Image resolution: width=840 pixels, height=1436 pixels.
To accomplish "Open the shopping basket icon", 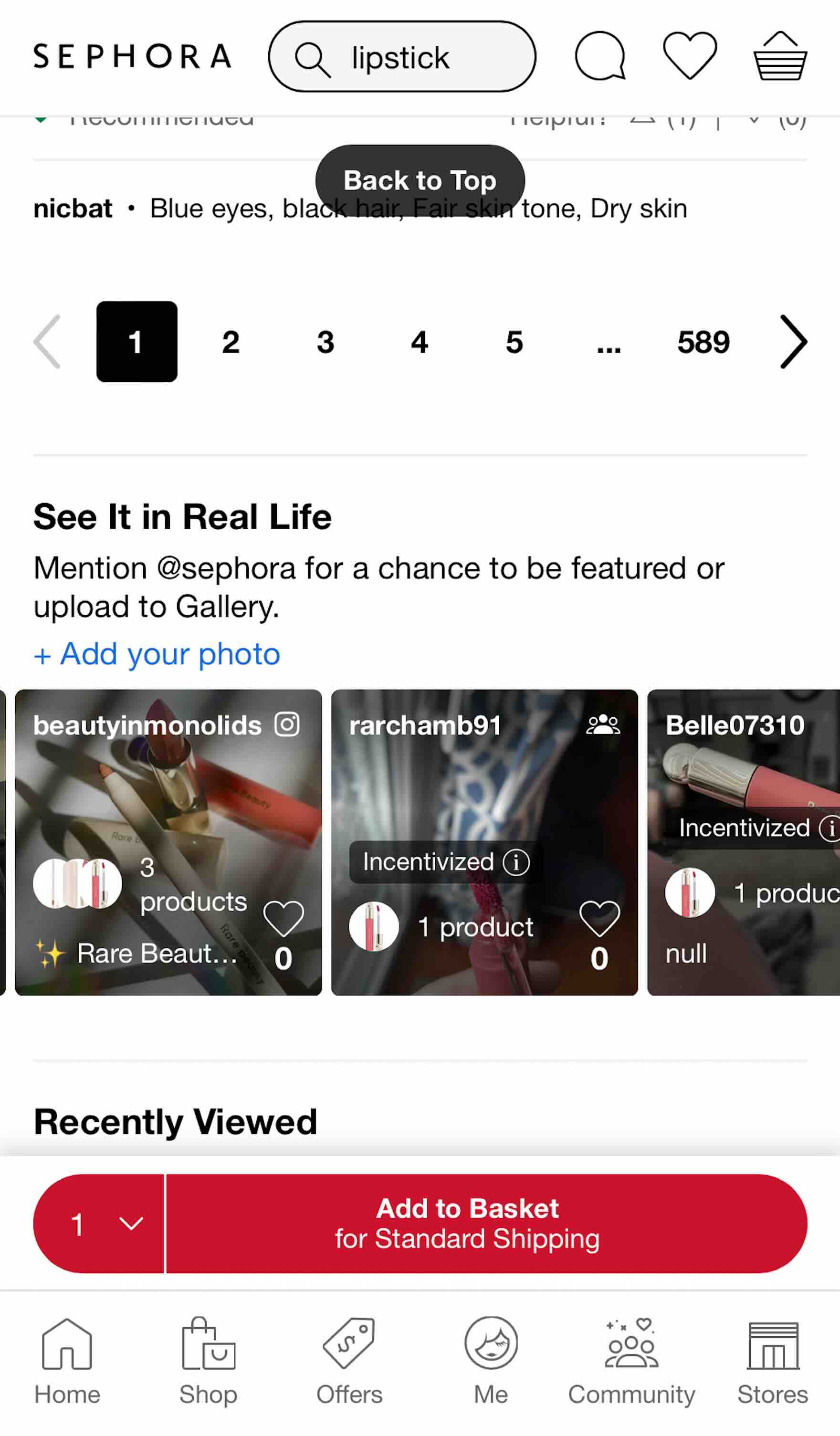I will coord(779,56).
